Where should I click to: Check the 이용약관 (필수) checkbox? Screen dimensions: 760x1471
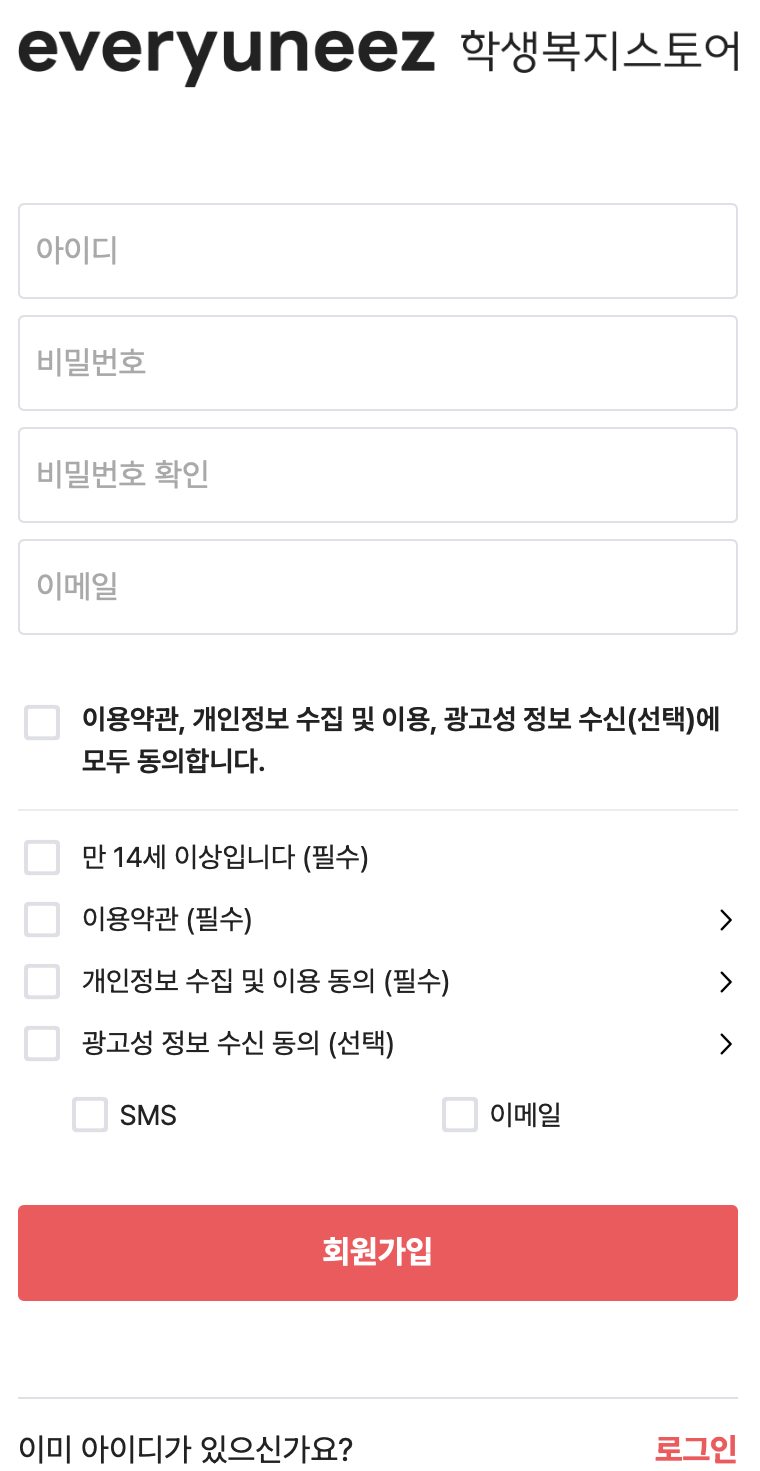(x=41, y=919)
